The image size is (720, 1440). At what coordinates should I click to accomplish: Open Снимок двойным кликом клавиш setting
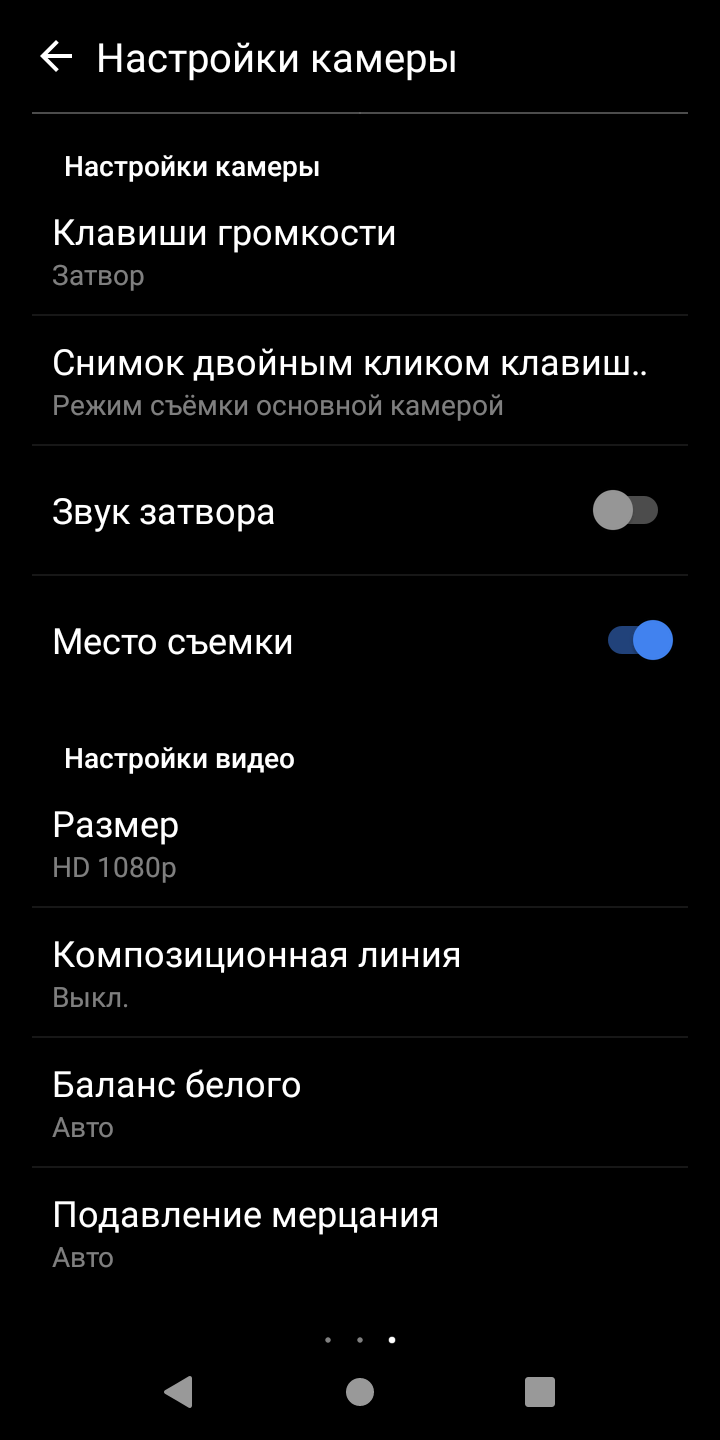(x=360, y=381)
